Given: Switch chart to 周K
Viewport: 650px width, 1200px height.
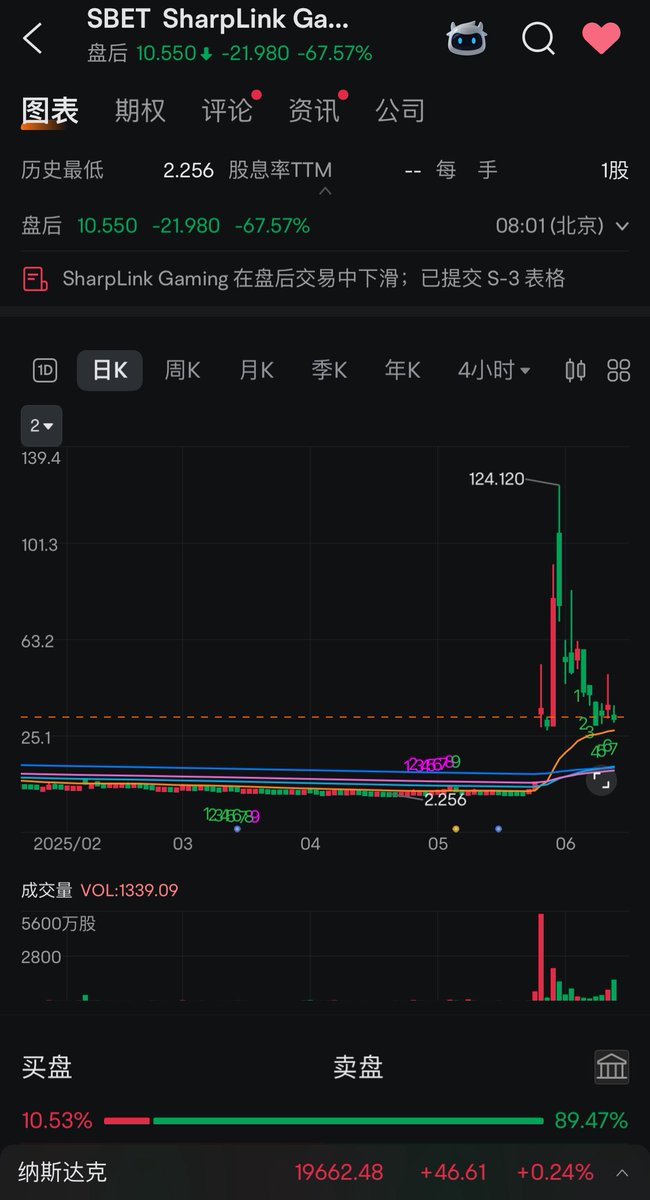Looking at the screenshot, I should pyautogui.click(x=182, y=370).
